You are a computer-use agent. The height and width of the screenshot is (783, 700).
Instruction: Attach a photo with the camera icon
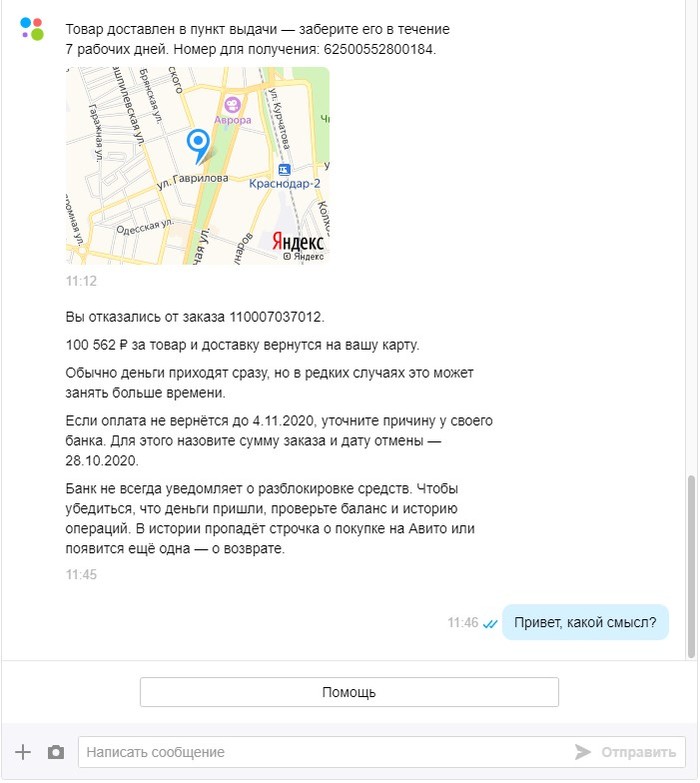tap(56, 752)
